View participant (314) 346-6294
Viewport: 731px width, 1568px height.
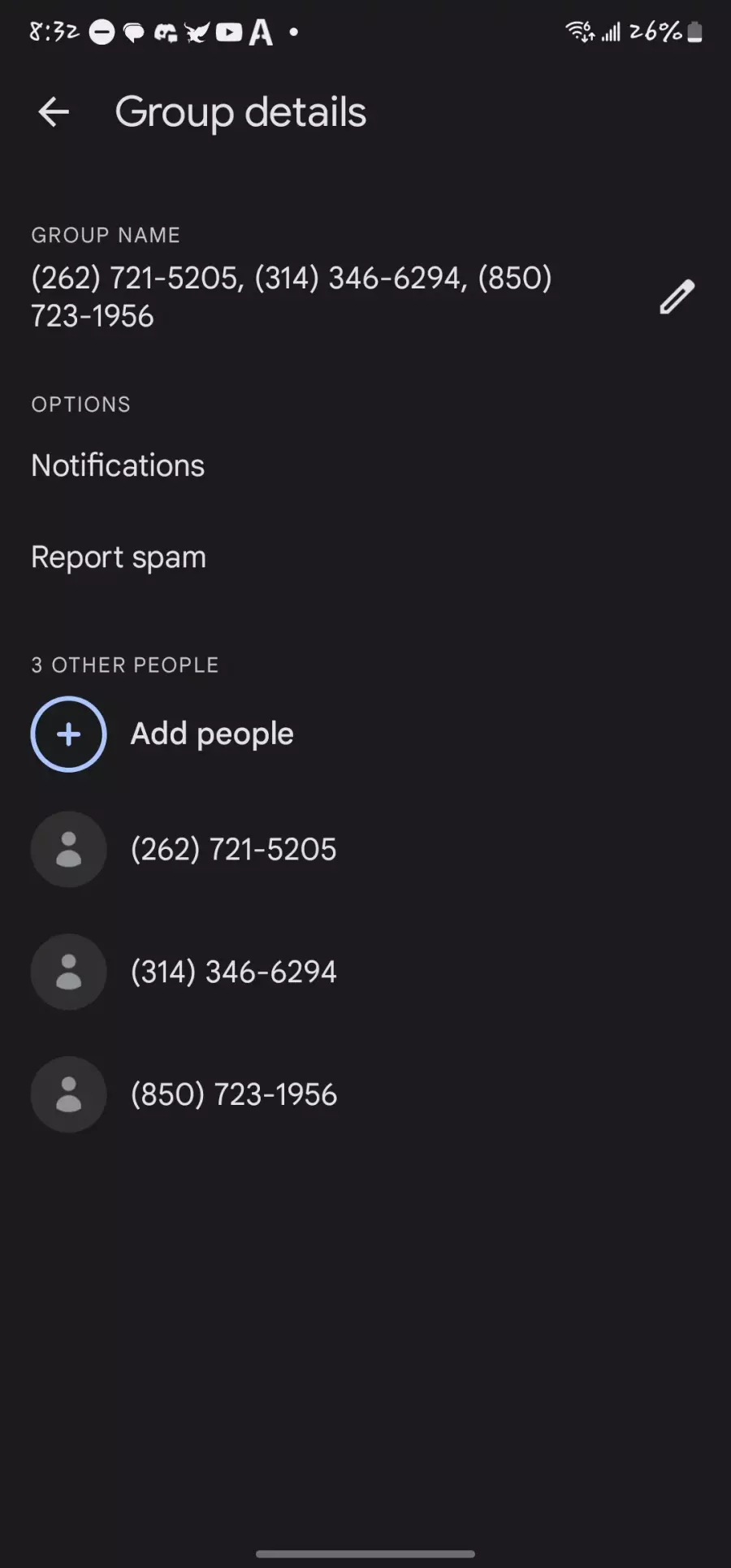pos(365,972)
